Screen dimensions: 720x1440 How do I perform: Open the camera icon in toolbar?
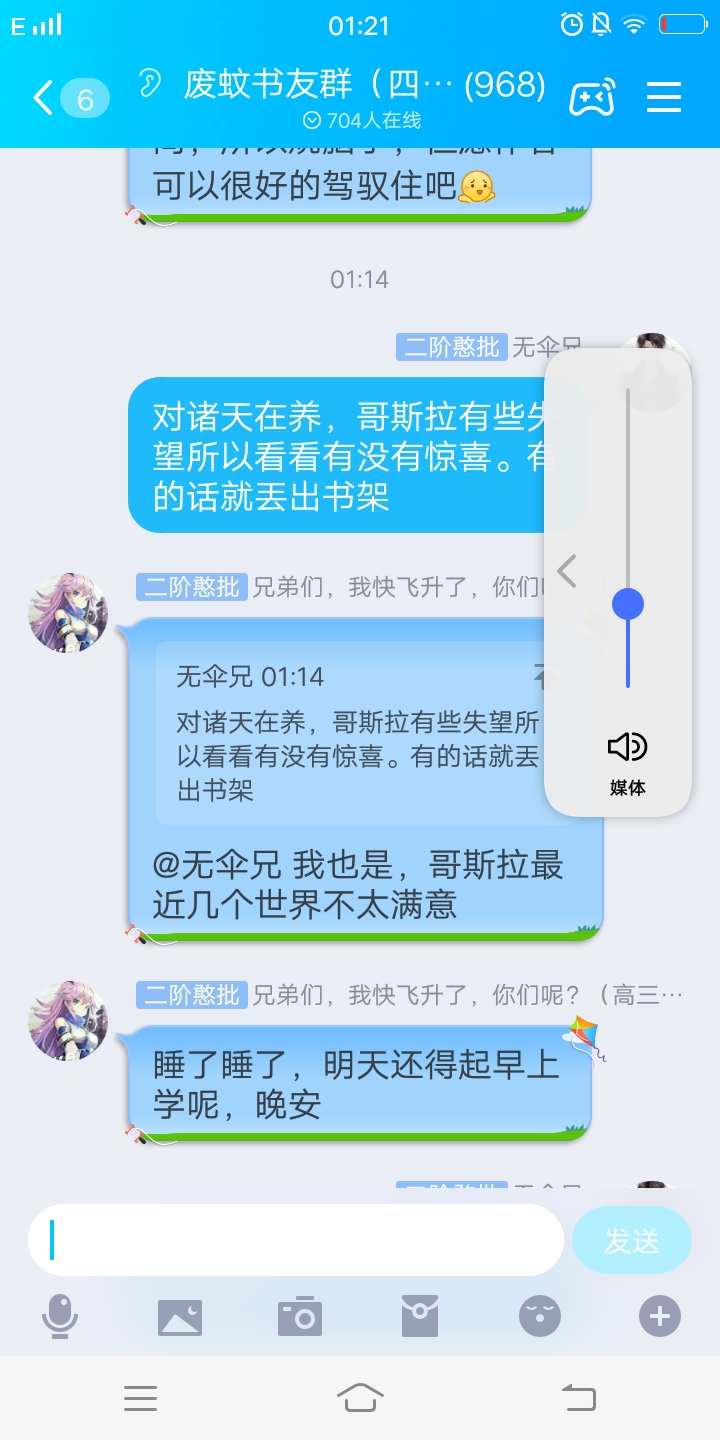click(300, 1317)
